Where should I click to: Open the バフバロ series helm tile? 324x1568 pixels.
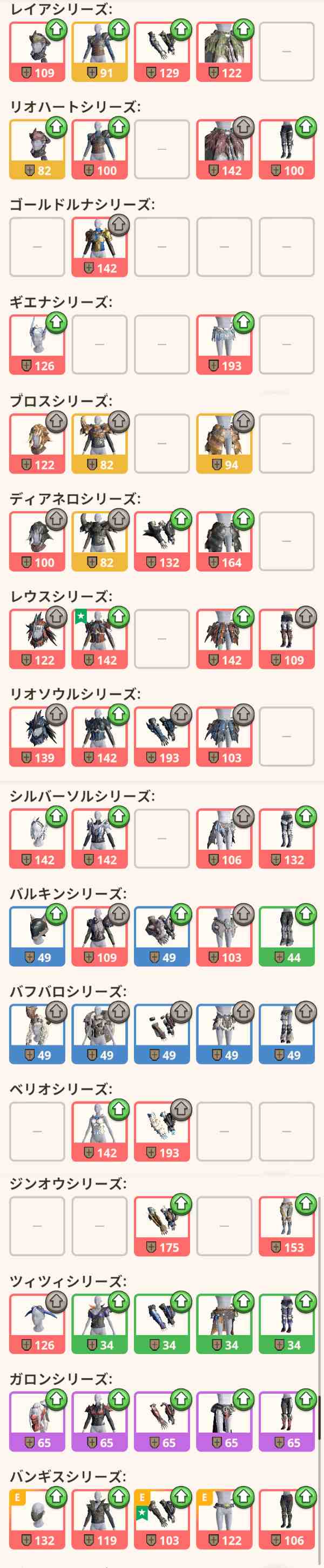tap(37, 1034)
